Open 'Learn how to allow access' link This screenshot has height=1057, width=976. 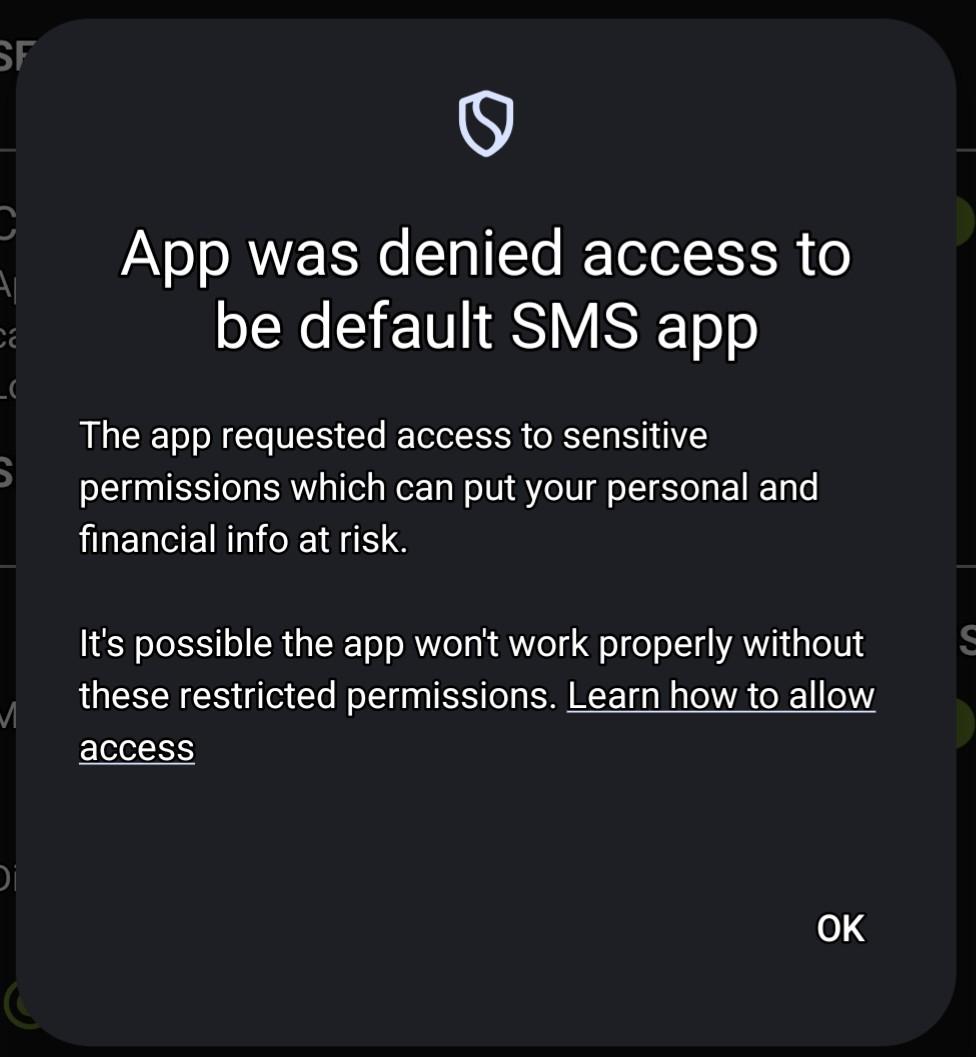tap(720, 696)
